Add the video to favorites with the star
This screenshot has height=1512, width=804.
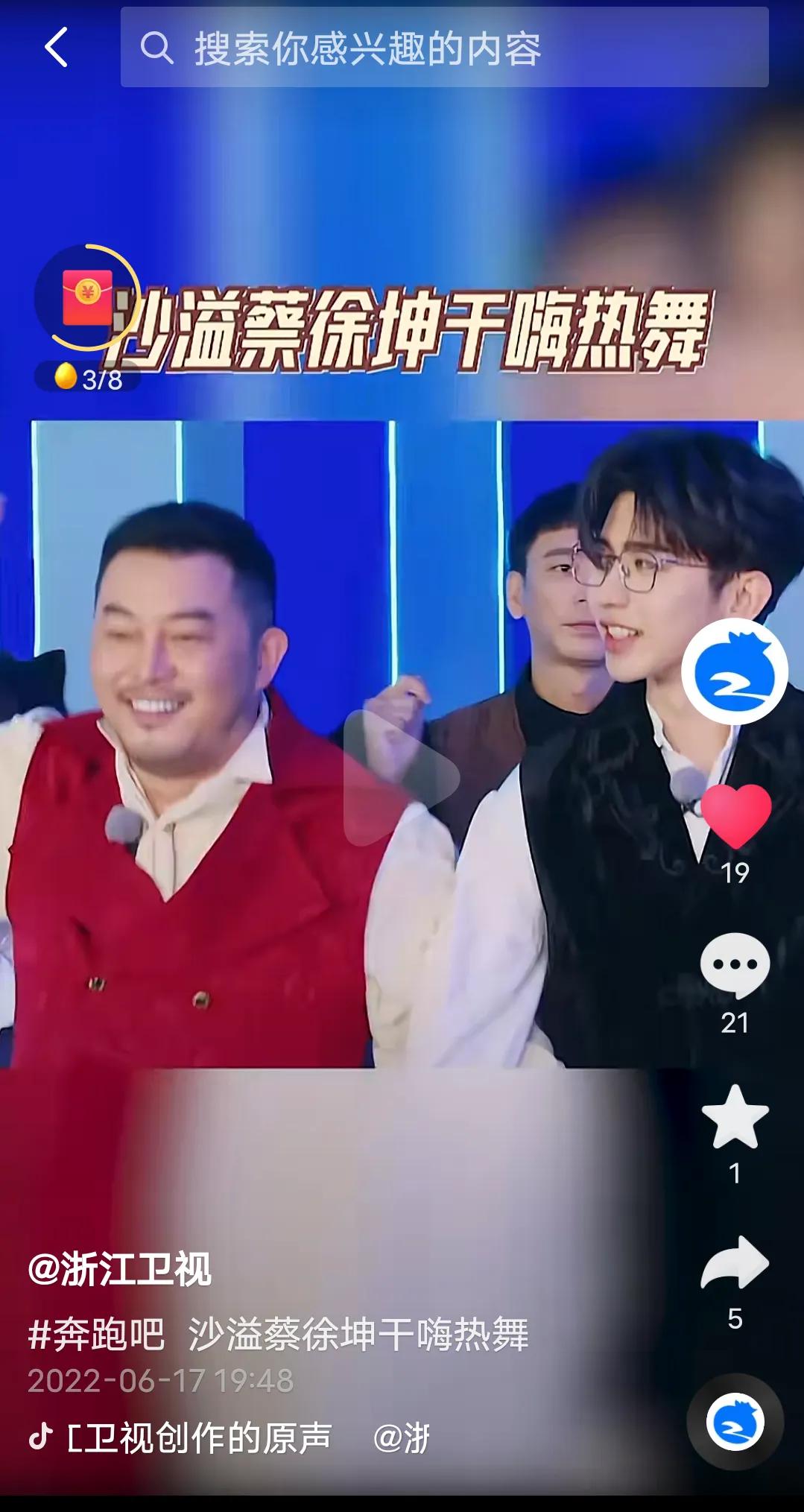click(735, 1116)
